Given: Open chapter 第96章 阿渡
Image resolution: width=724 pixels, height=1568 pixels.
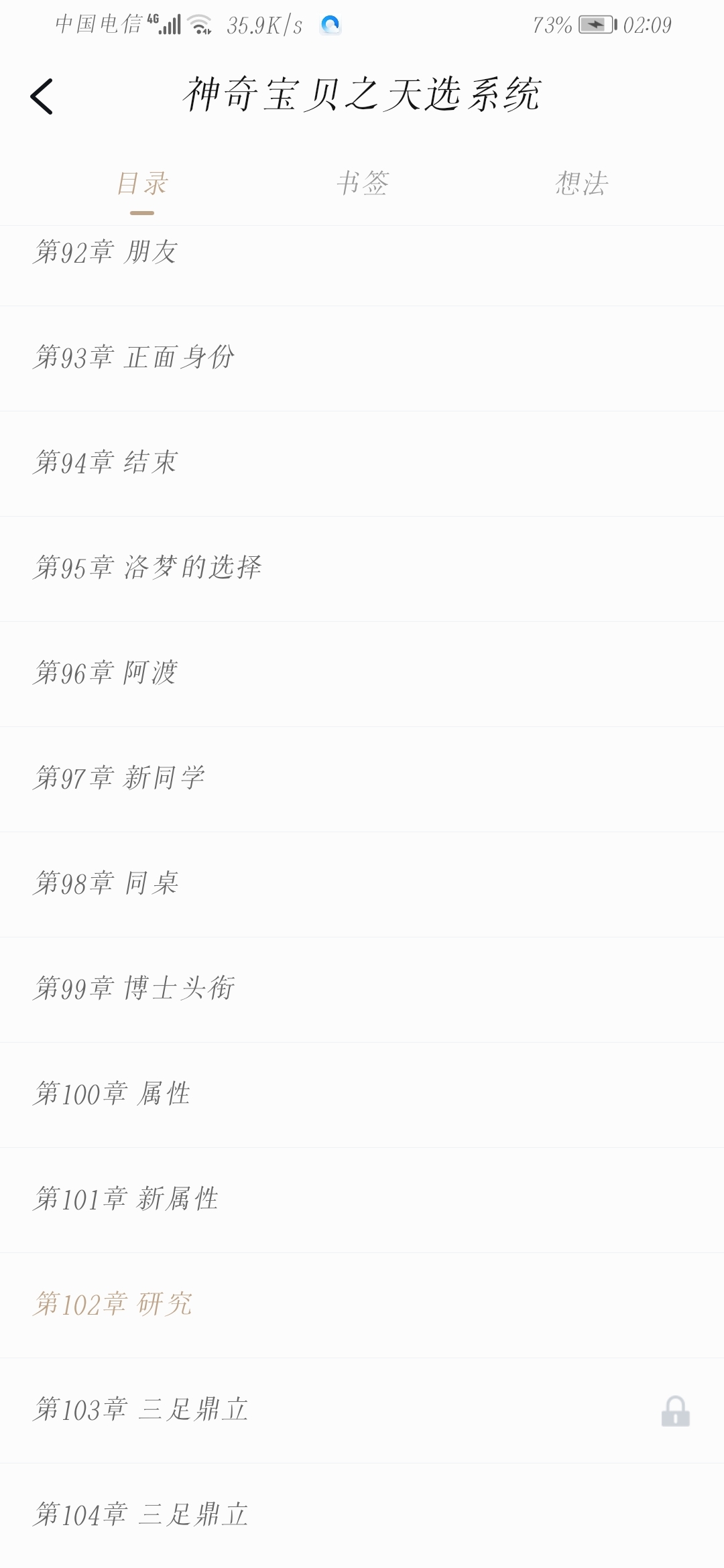Looking at the screenshot, I should coord(362,674).
